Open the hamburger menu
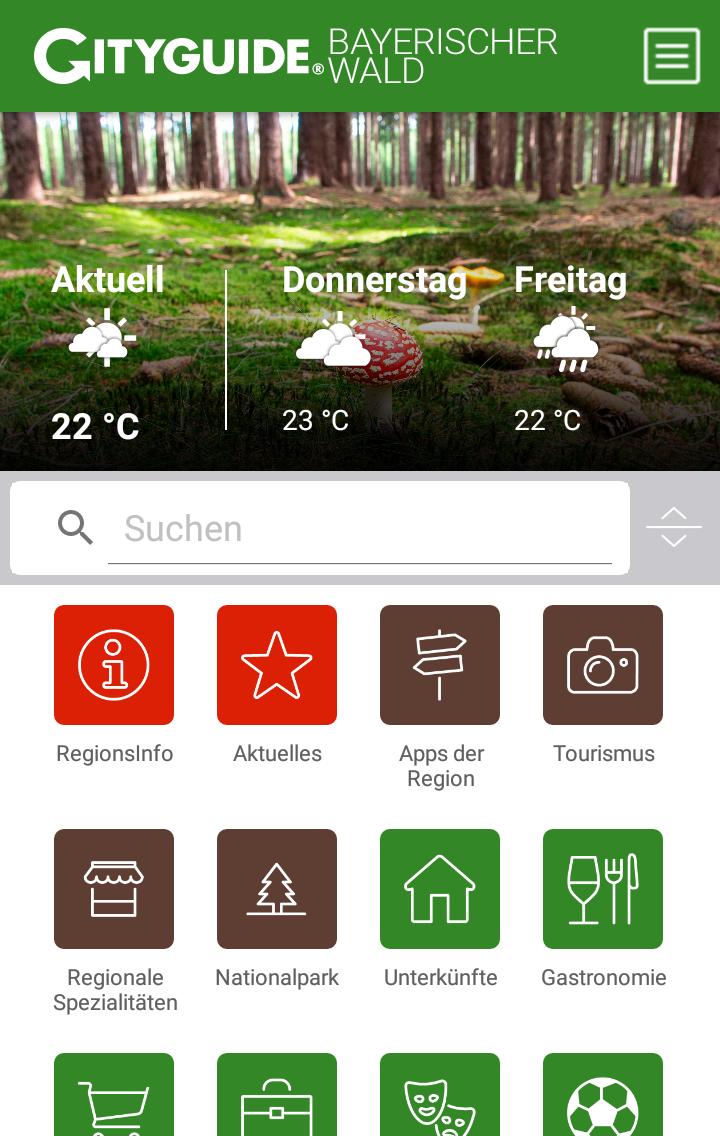The height and width of the screenshot is (1136, 720). (x=671, y=56)
